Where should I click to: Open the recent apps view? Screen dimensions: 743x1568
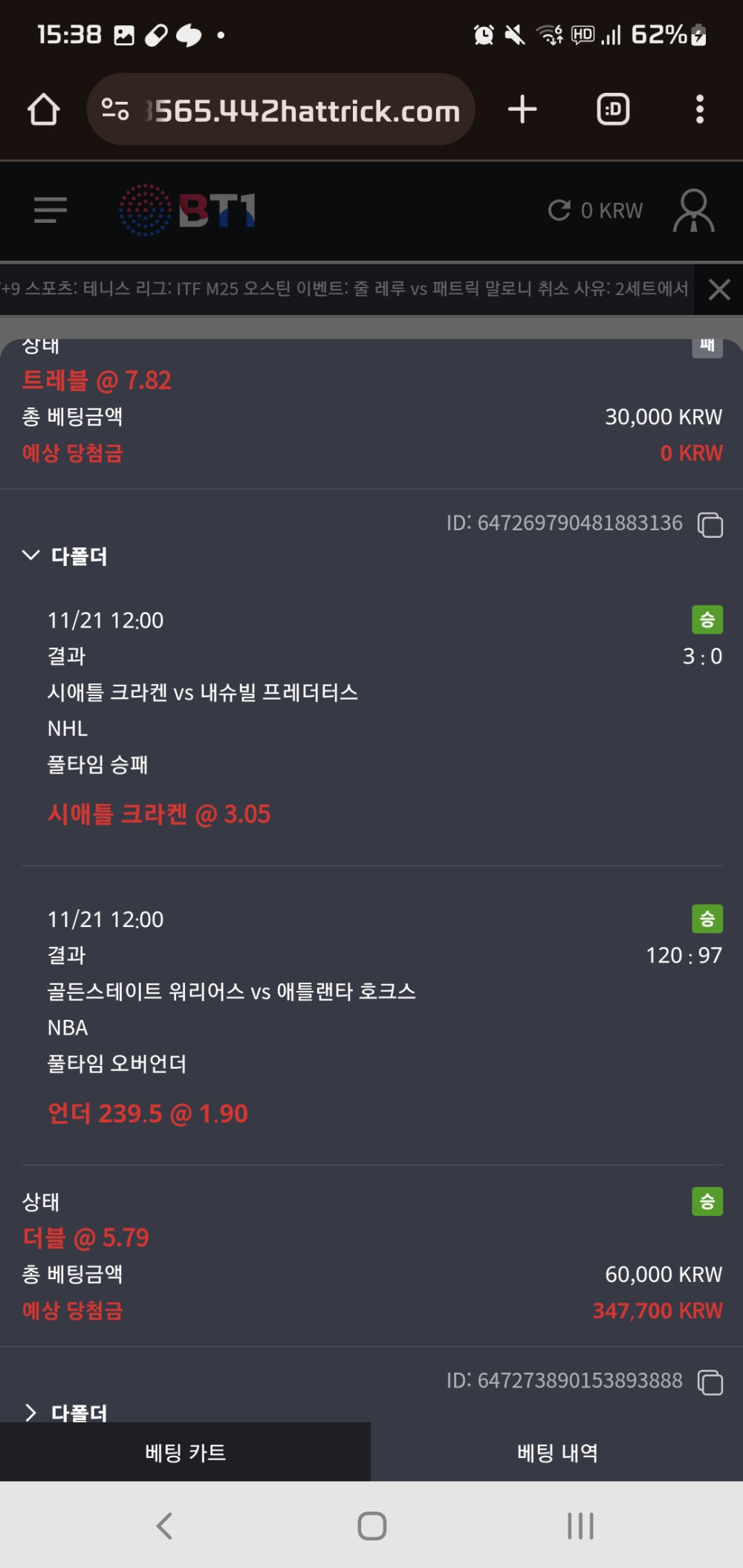tap(580, 1526)
